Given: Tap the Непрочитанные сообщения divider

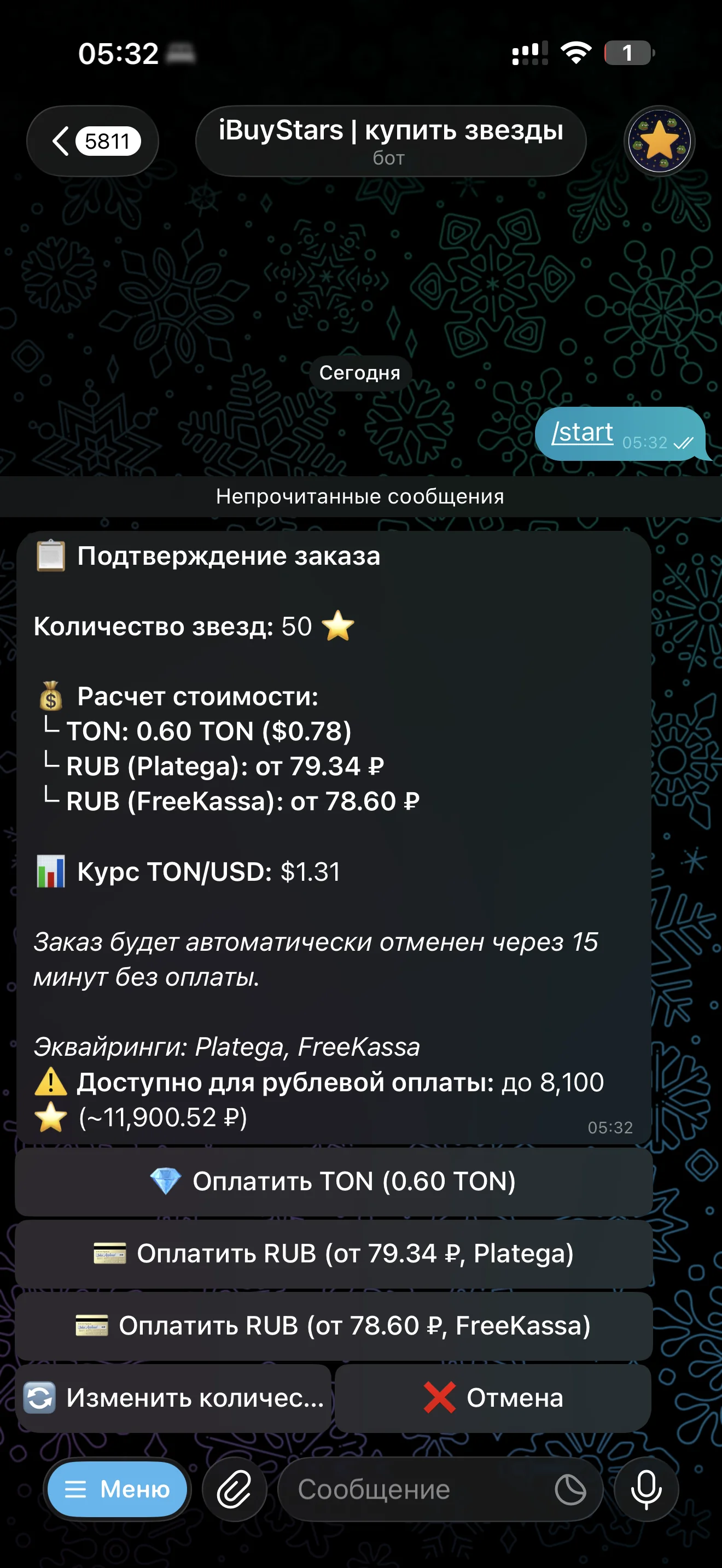Looking at the screenshot, I should point(360,496).
